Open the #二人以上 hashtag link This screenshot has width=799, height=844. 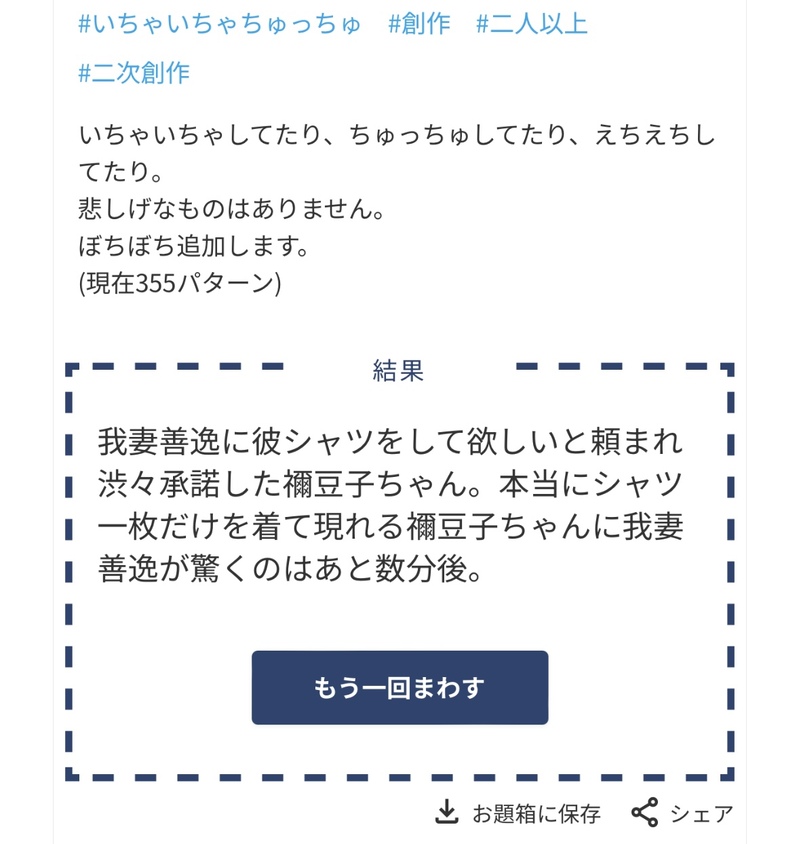[532, 24]
